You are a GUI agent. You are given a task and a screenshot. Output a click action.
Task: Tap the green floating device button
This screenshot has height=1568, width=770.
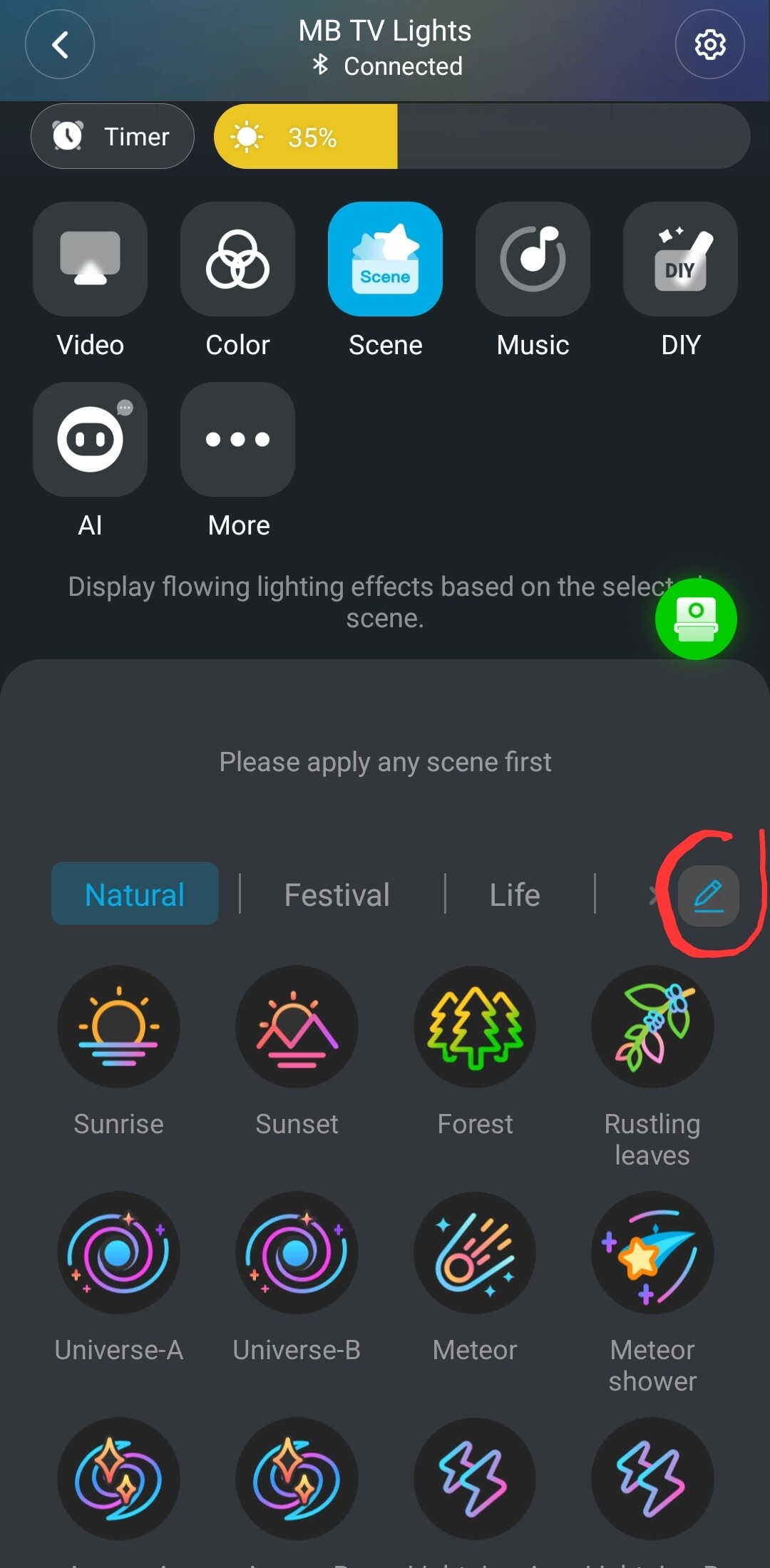click(x=696, y=619)
